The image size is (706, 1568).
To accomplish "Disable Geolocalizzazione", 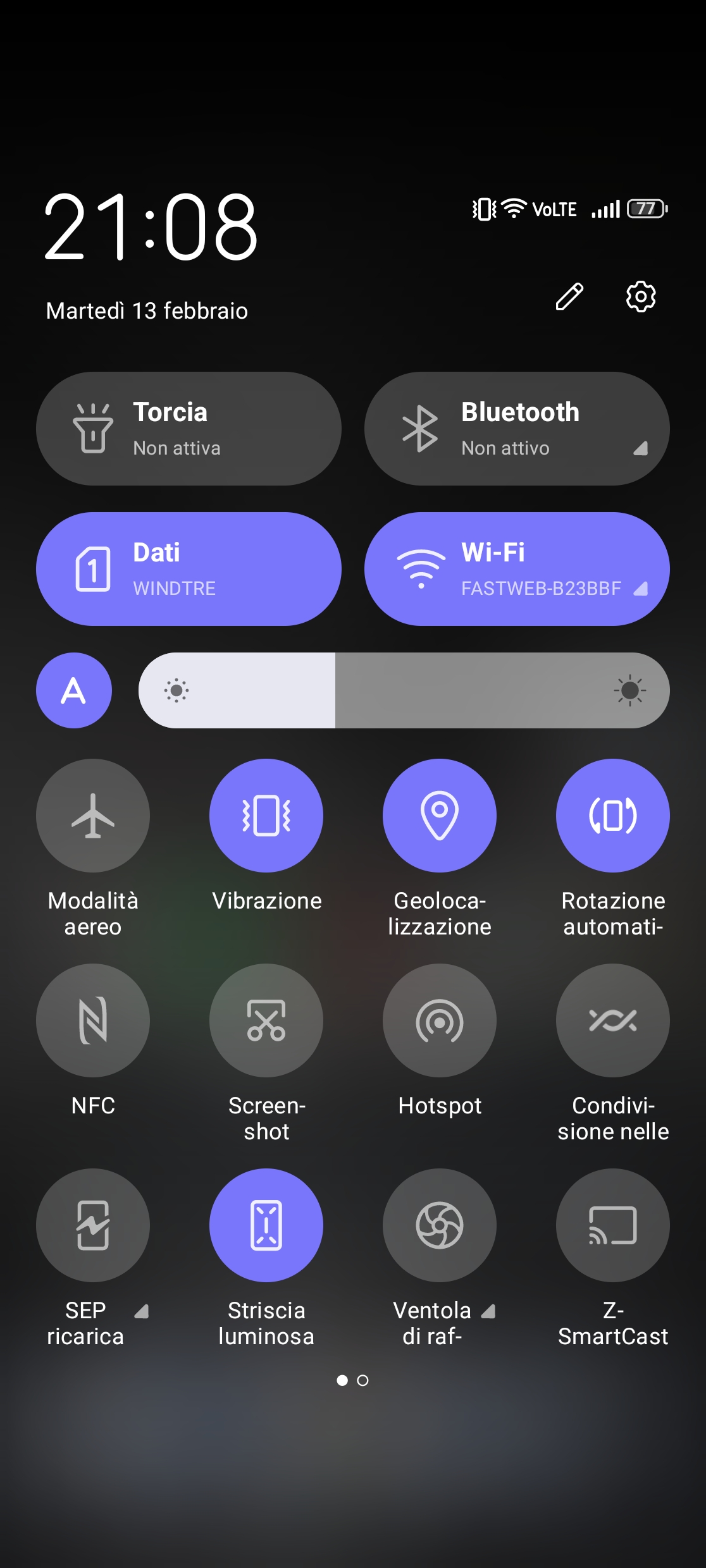I will 440,816.
